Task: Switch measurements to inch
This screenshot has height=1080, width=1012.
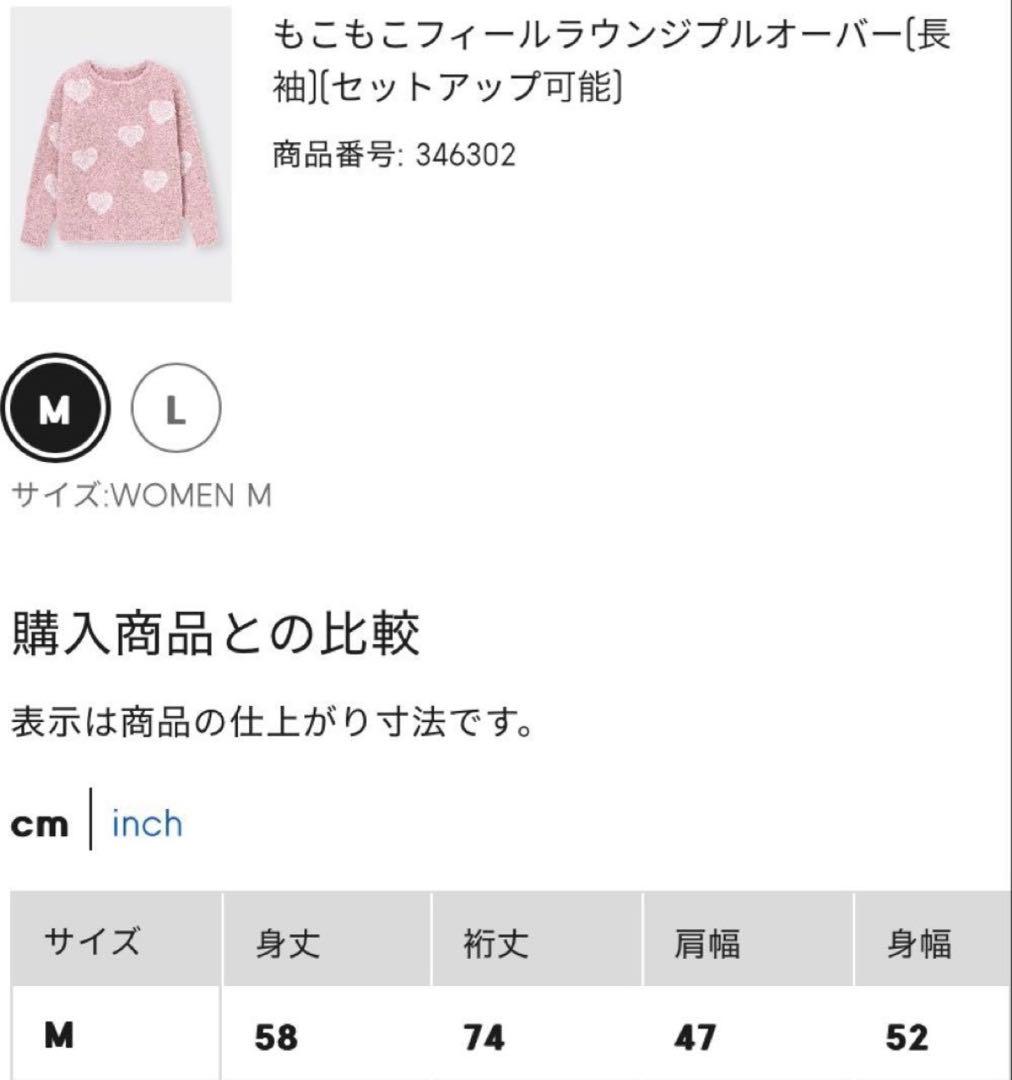Action: (x=147, y=824)
